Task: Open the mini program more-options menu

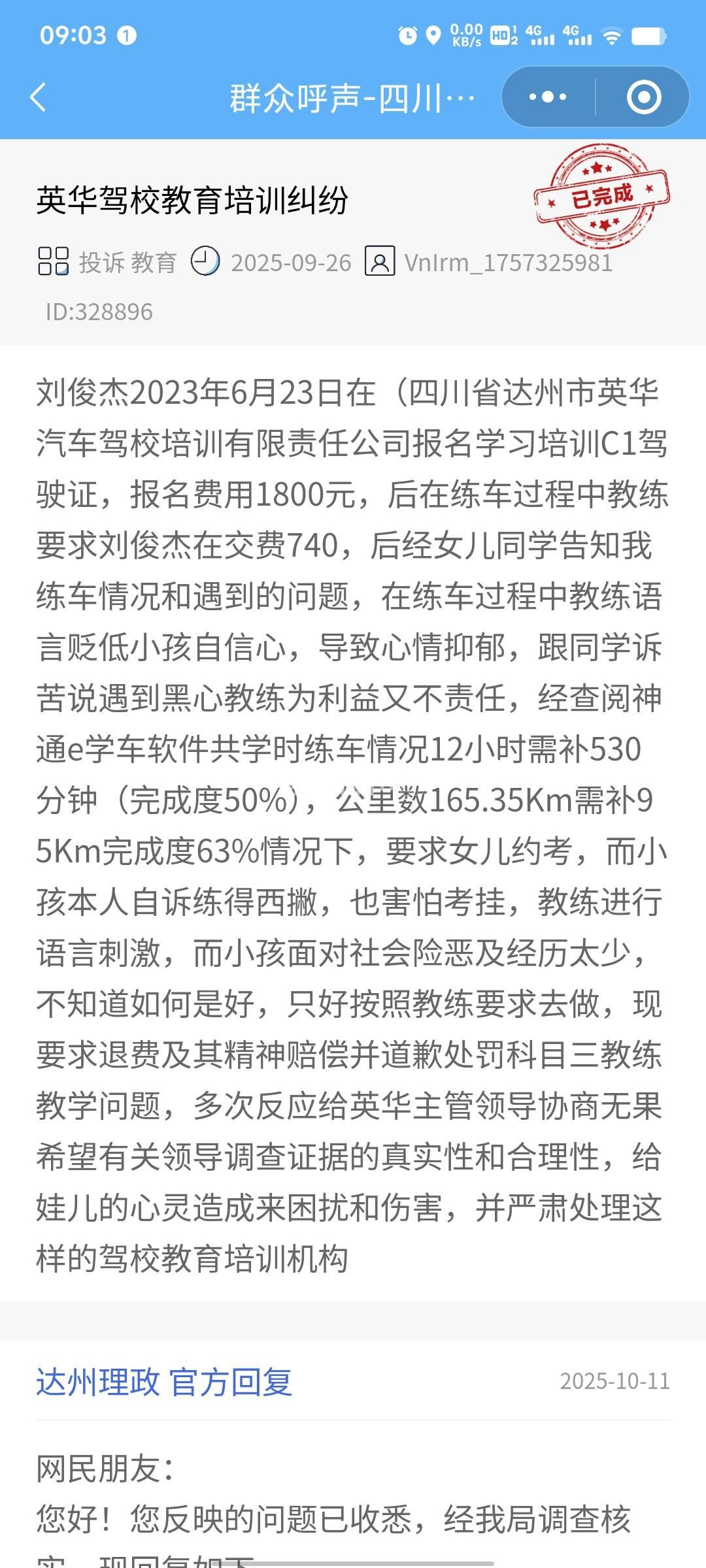Action: tap(548, 97)
